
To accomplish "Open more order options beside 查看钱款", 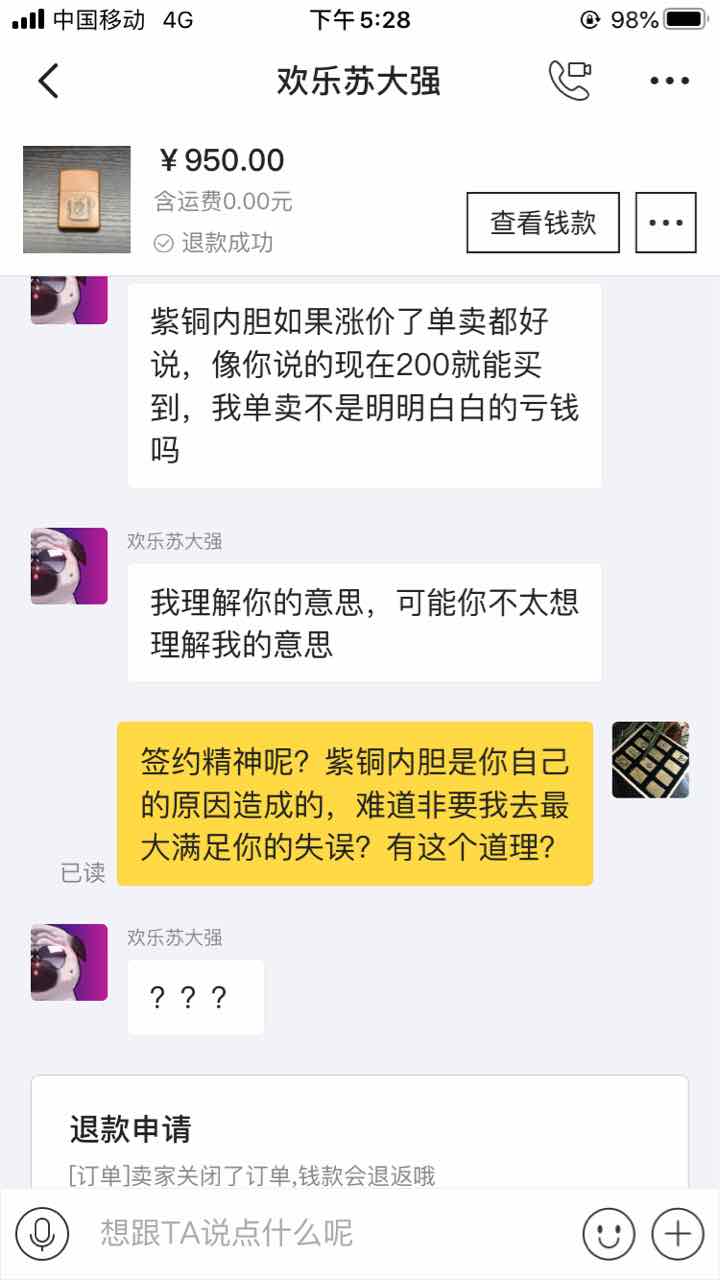I will (x=666, y=222).
